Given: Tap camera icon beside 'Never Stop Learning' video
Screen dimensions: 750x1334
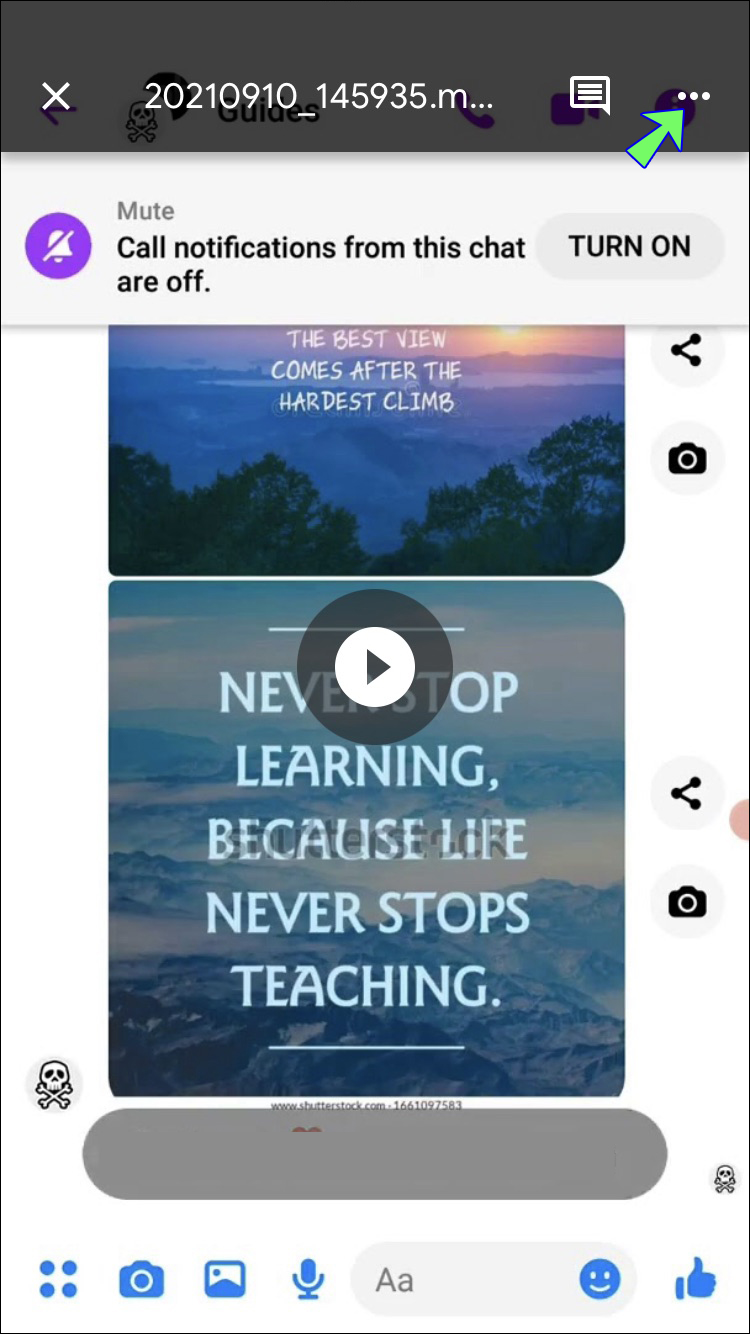Looking at the screenshot, I should (686, 903).
